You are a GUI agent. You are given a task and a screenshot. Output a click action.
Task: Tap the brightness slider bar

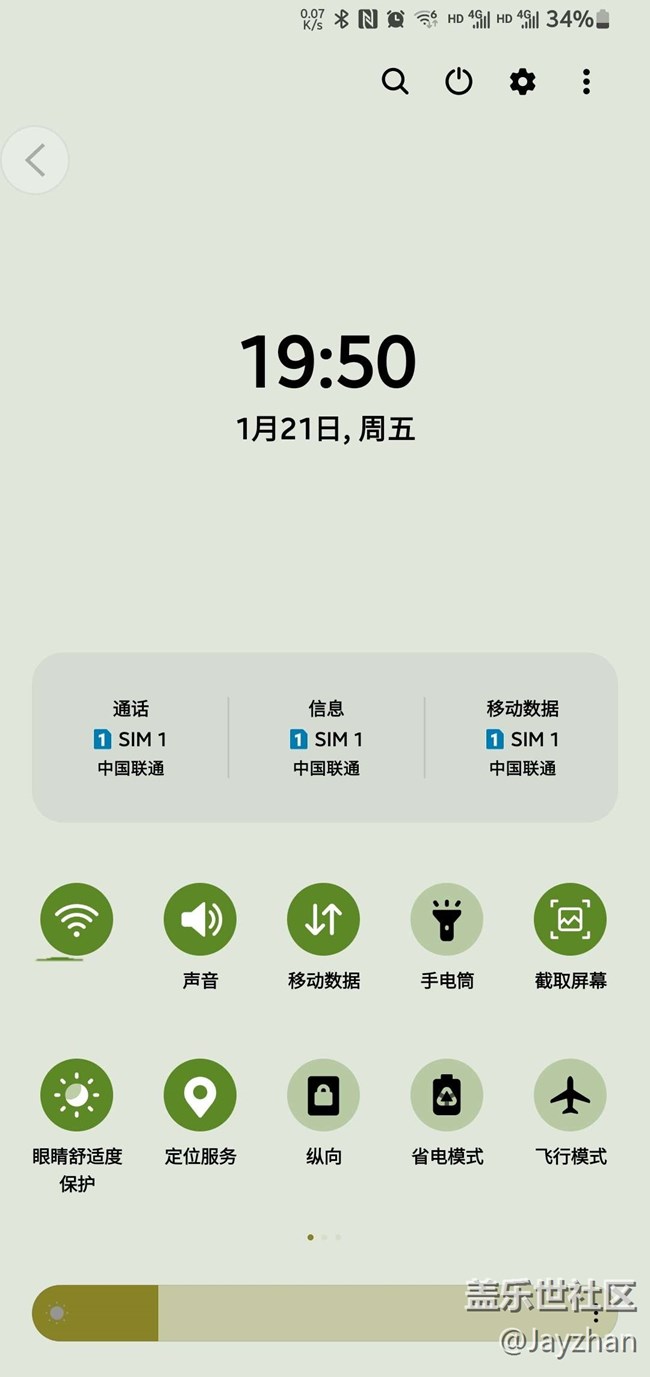point(300,1313)
